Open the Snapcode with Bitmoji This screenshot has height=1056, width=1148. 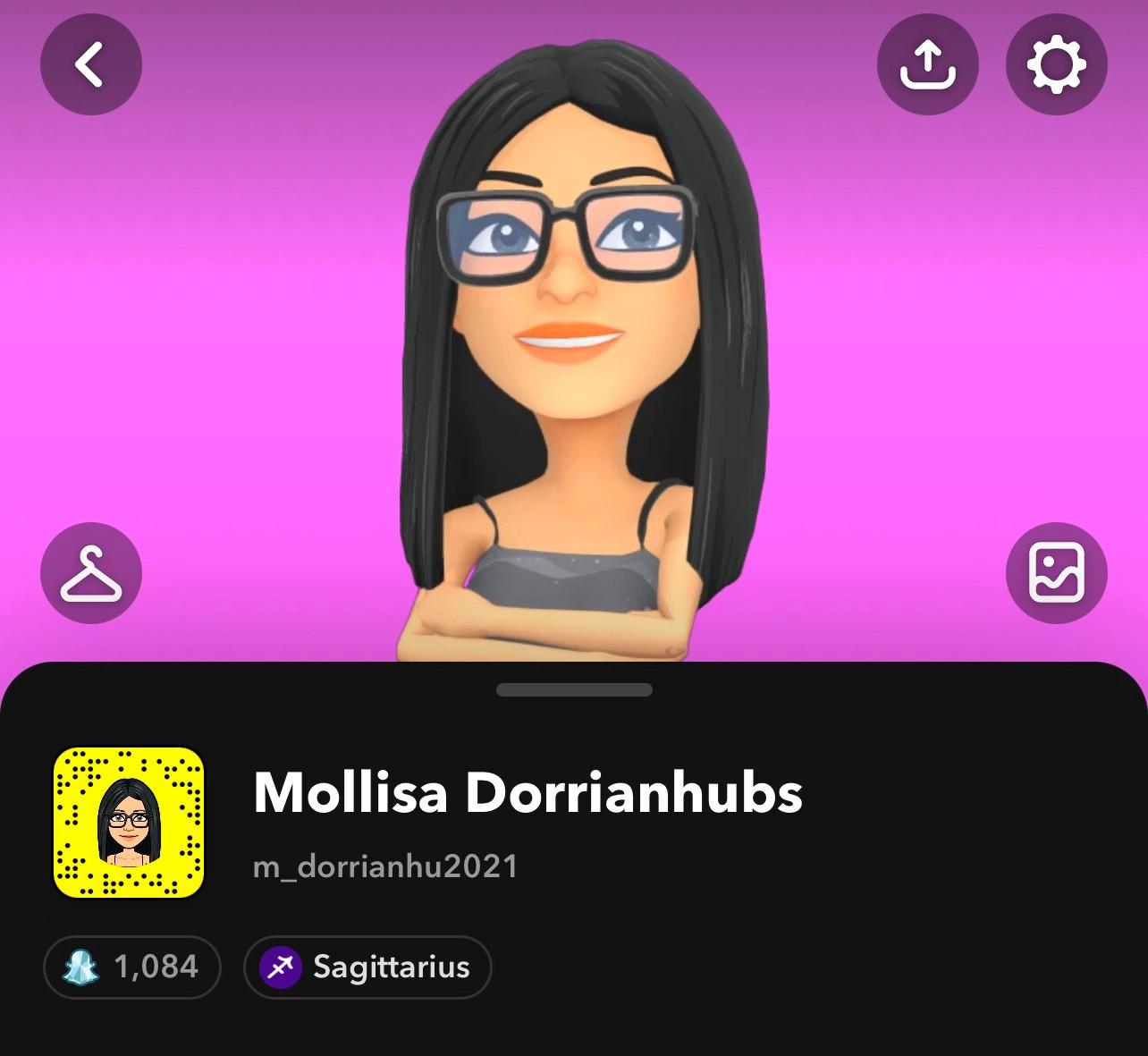(129, 822)
